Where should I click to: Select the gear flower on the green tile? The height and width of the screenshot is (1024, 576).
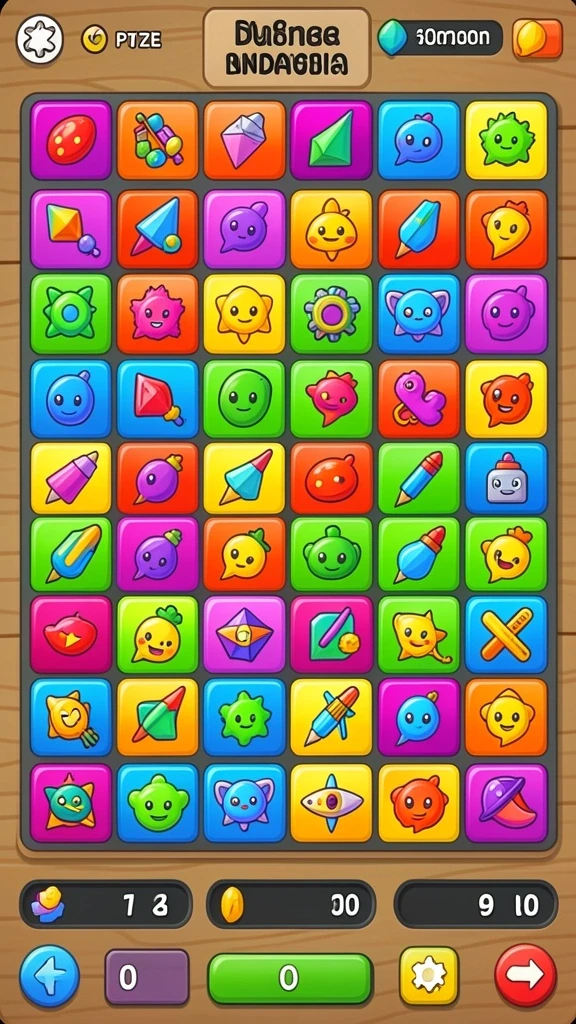(331, 313)
